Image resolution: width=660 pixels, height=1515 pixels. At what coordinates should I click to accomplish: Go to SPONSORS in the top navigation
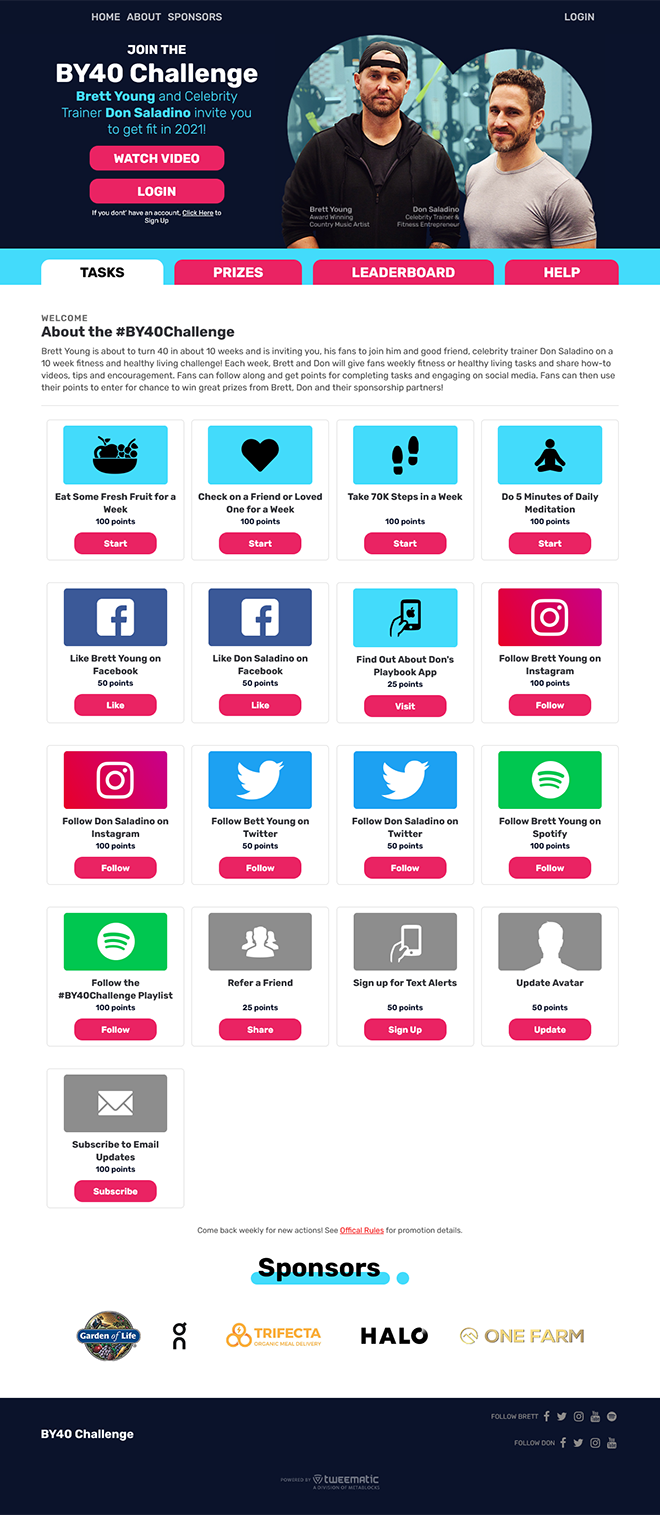195,17
